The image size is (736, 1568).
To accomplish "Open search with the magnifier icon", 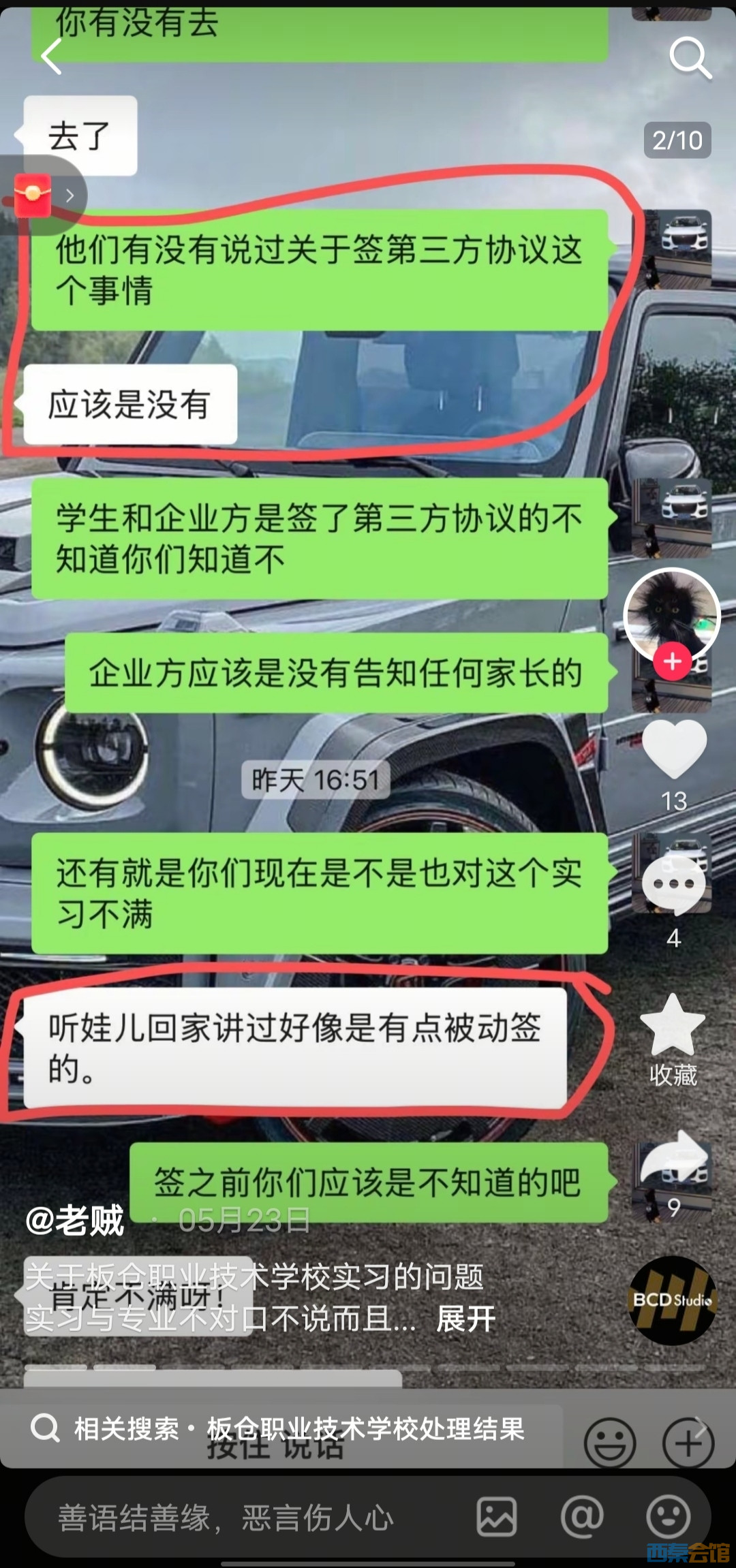I will (690, 57).
